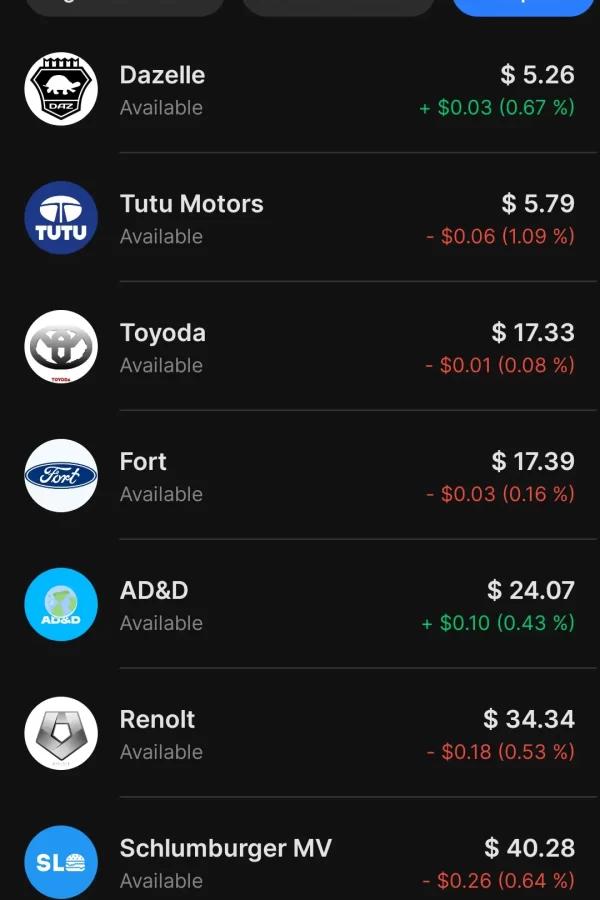The width and height of the screenshot is (600, 900).
Task: Select Tutu Motors from the list
Action: (x=300, y=218)
